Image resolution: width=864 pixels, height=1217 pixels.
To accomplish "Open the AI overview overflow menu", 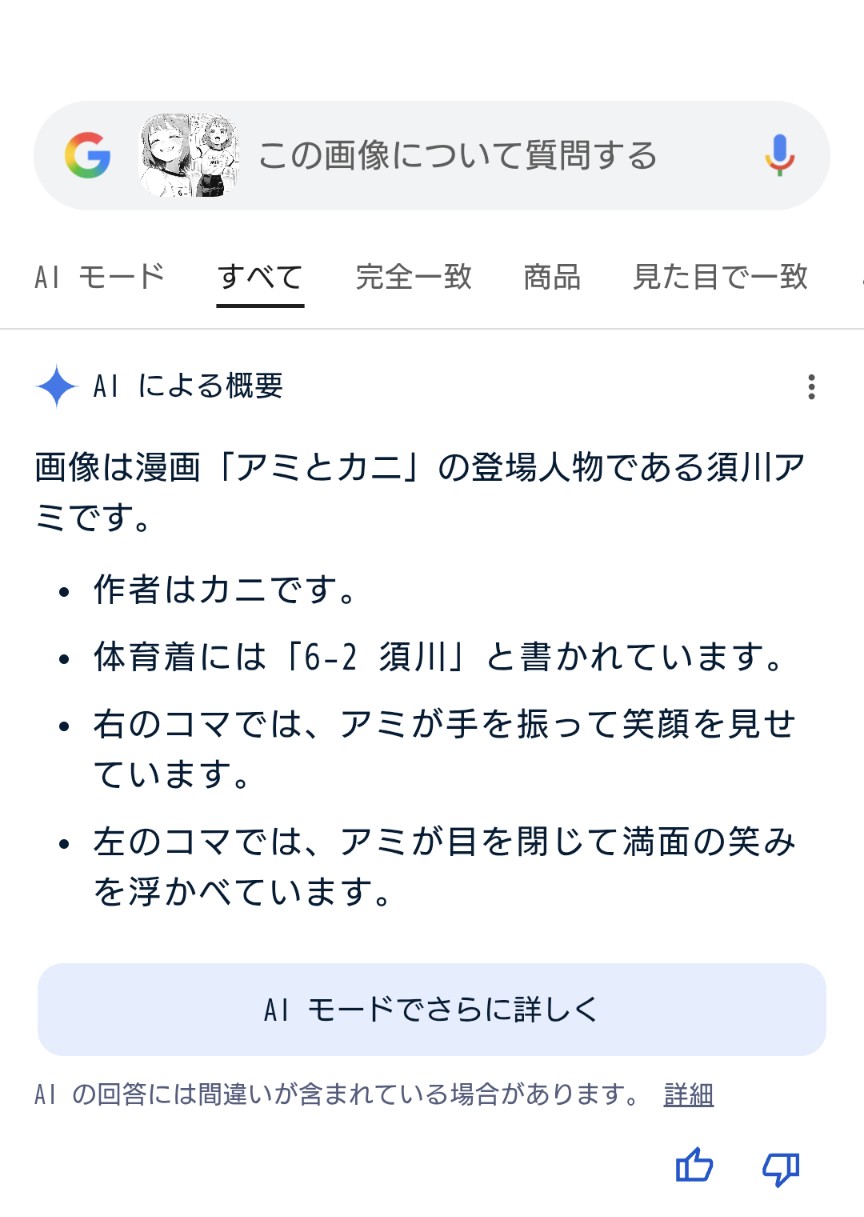I will (811, 387).
